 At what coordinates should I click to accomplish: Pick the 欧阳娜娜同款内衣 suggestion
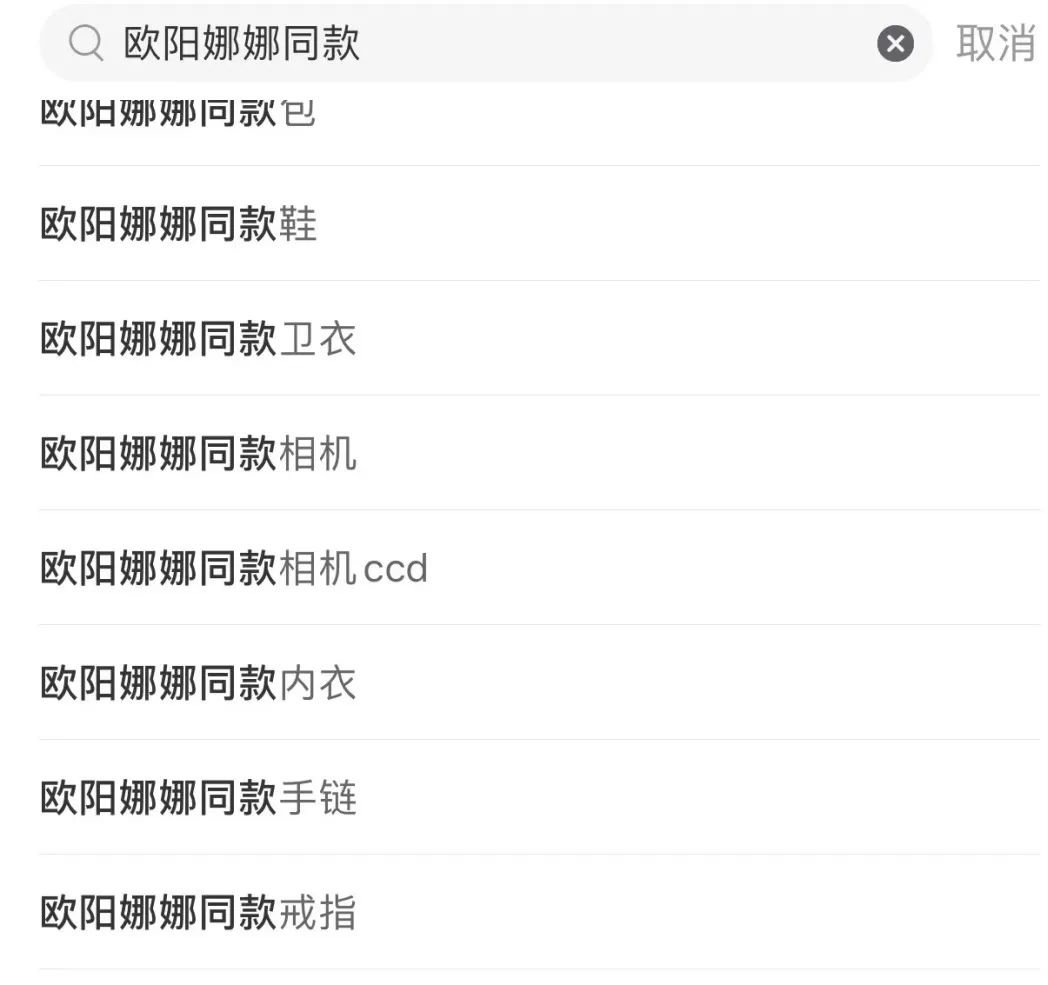tap(198, 684)
